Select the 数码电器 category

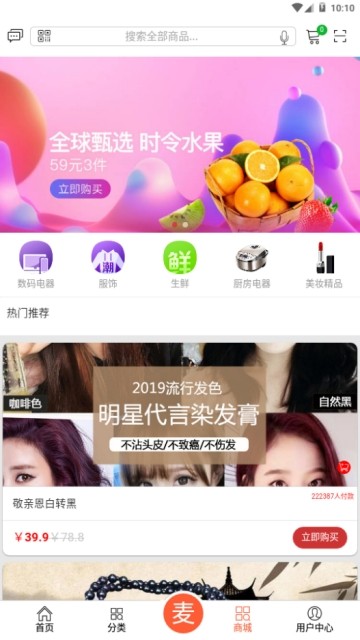click(36, 264)
